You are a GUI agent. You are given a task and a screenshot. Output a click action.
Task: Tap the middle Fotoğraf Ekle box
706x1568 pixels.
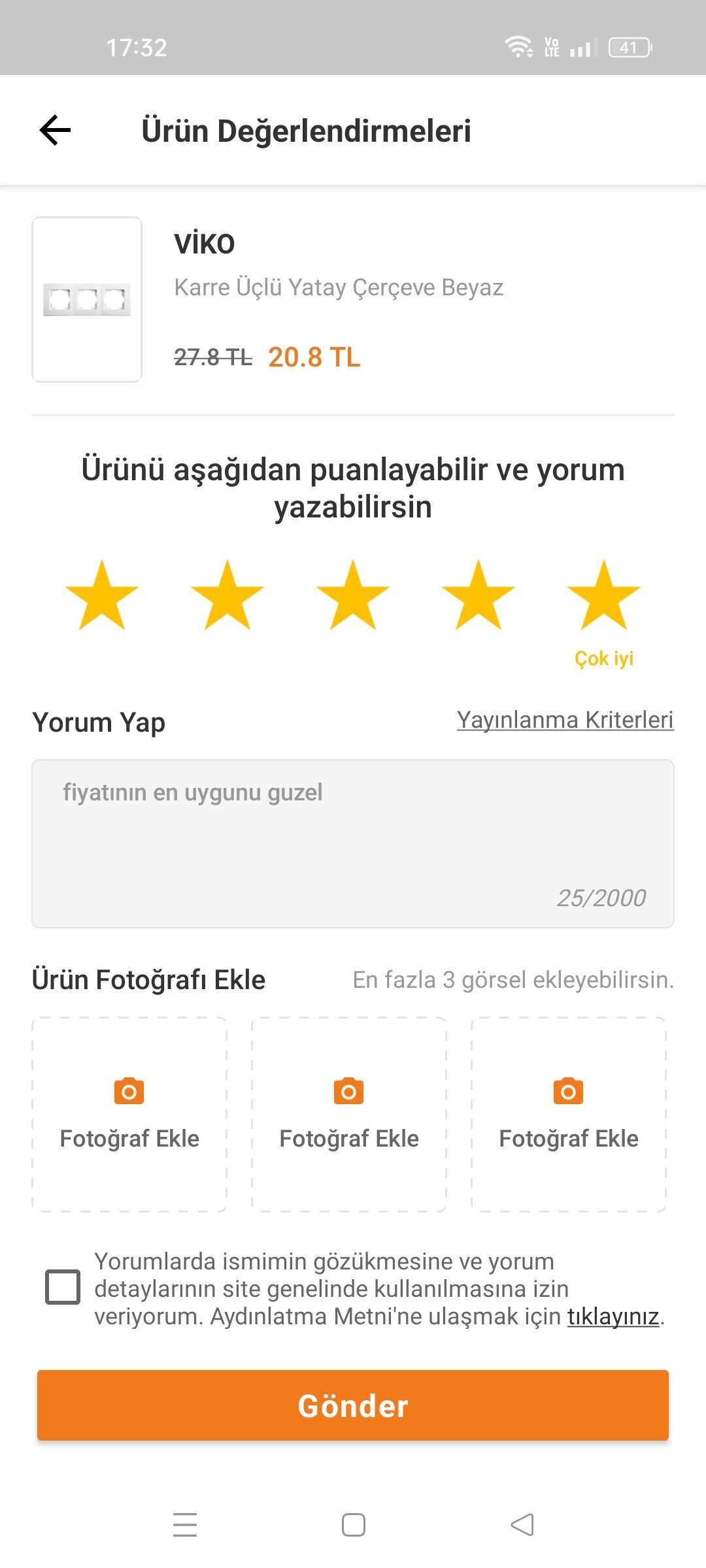349,1114
